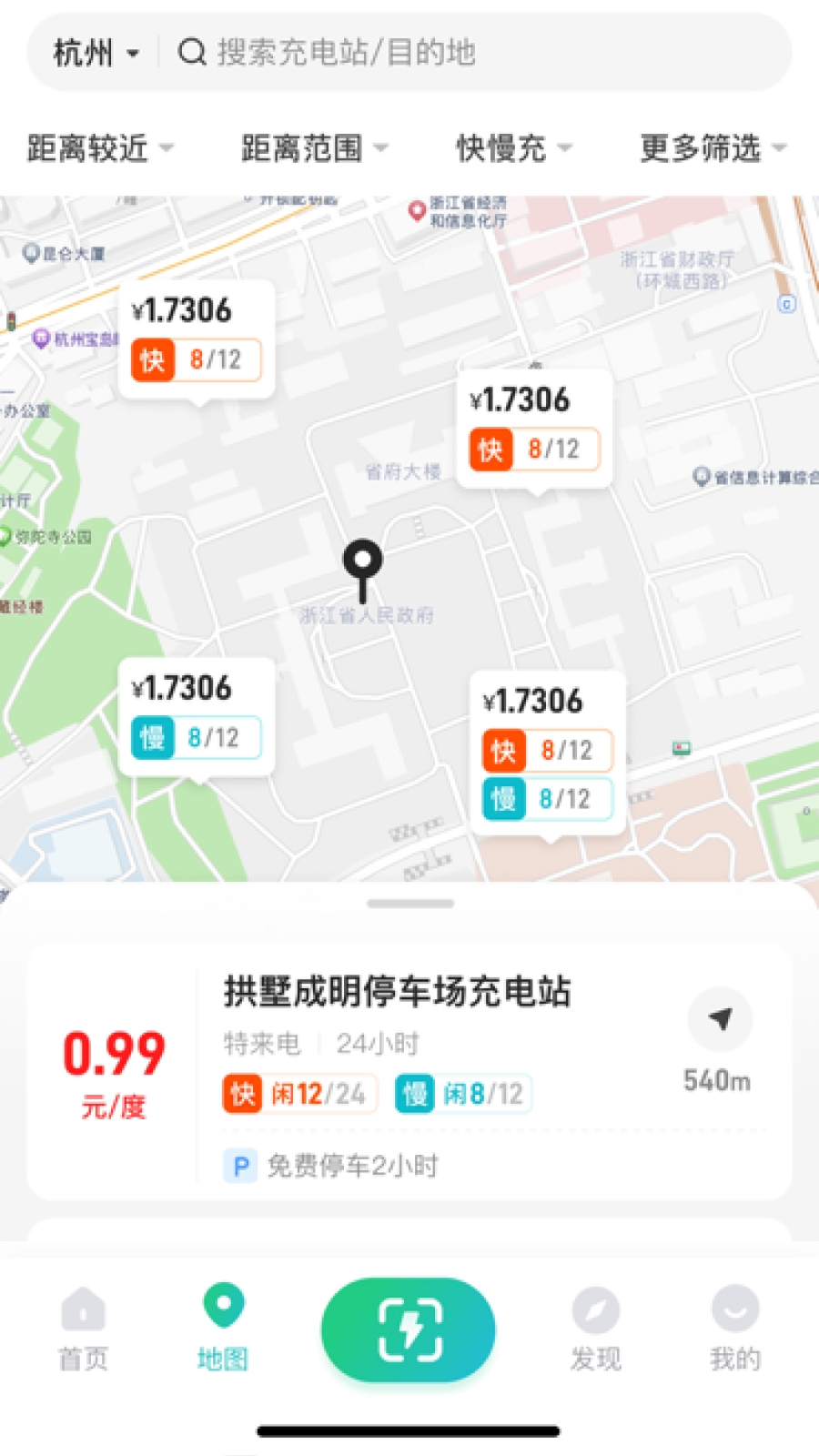819x1456 pixels.
Task: Open the 杭州 city selector
Action: (96, 53)
